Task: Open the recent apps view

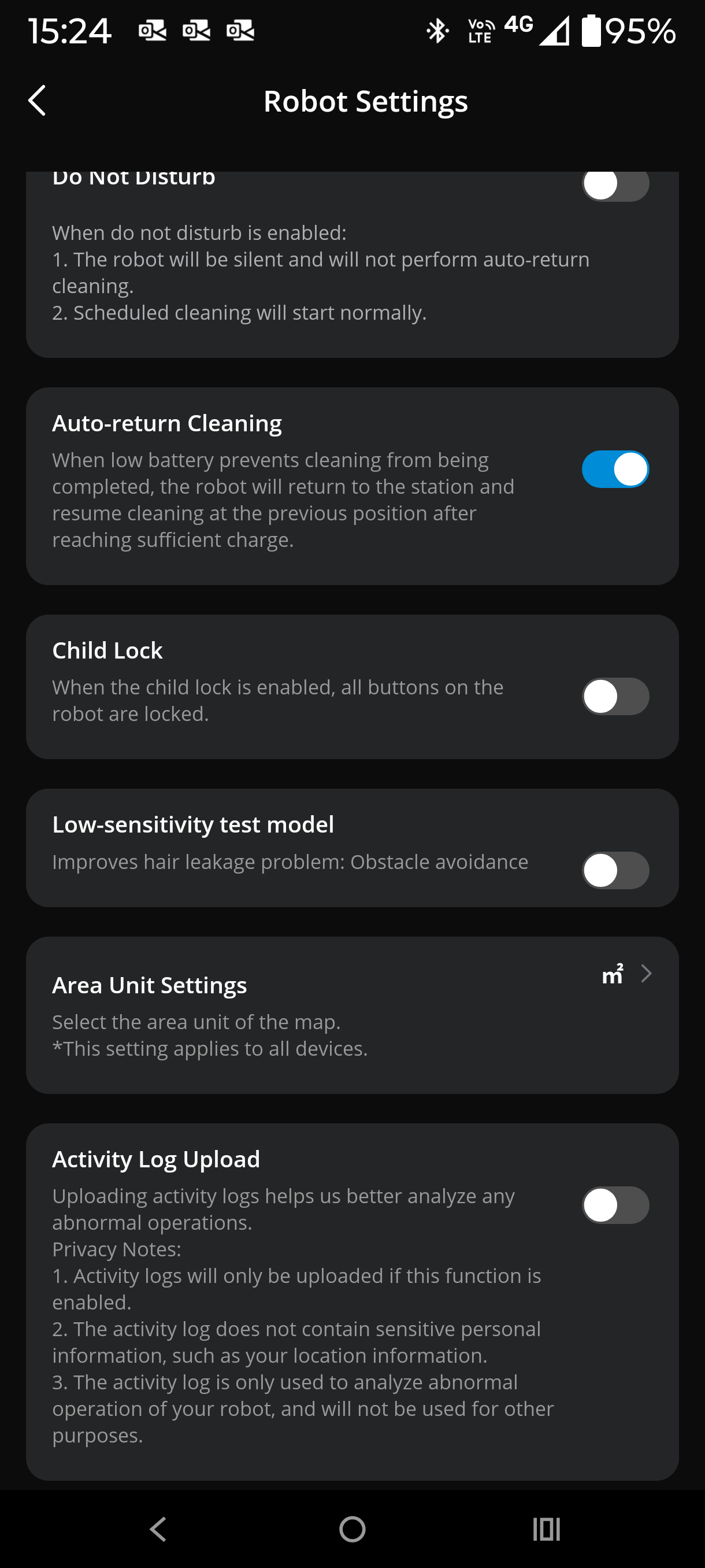Action: (x=546, y=1529)
